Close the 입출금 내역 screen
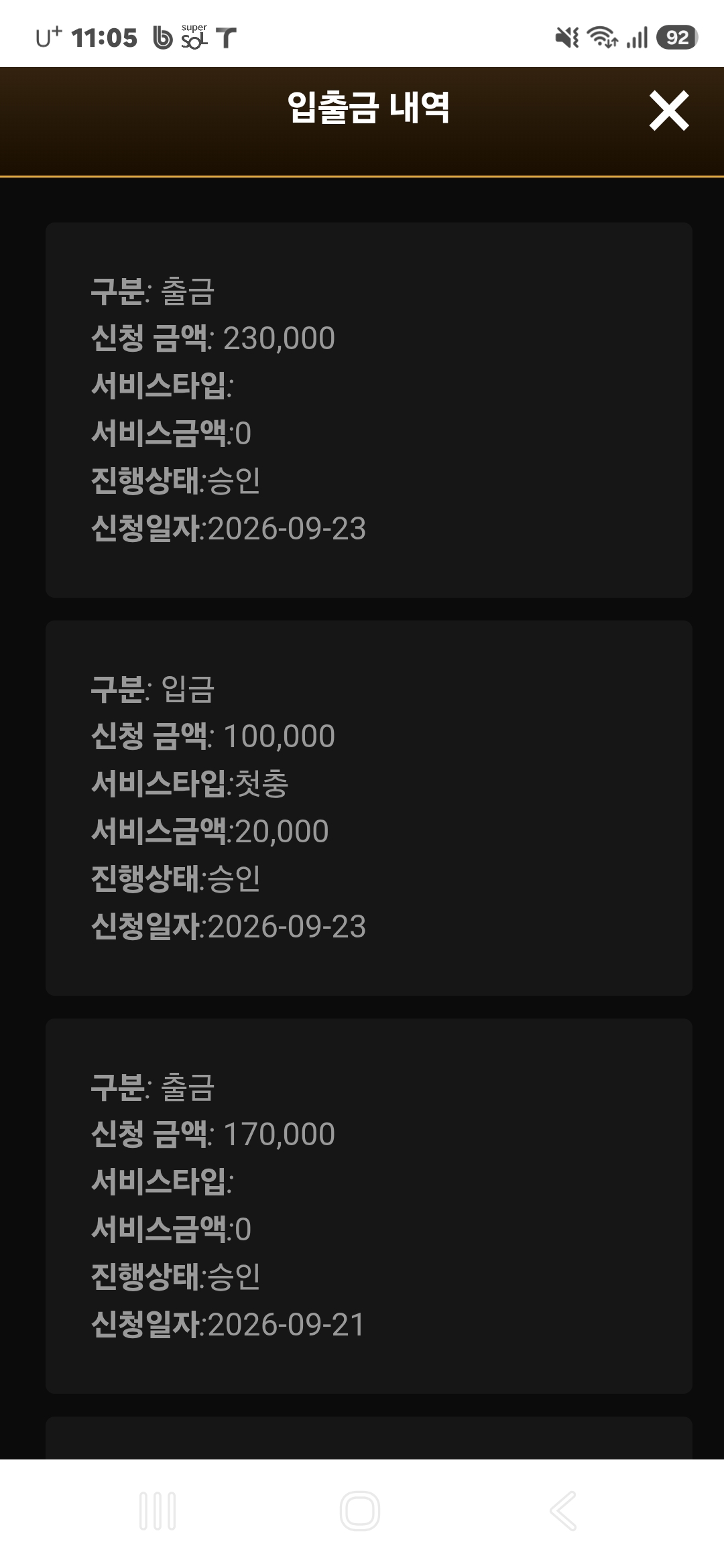Image resolution: width=724 pixels, height=1568 pixels. 669,111
